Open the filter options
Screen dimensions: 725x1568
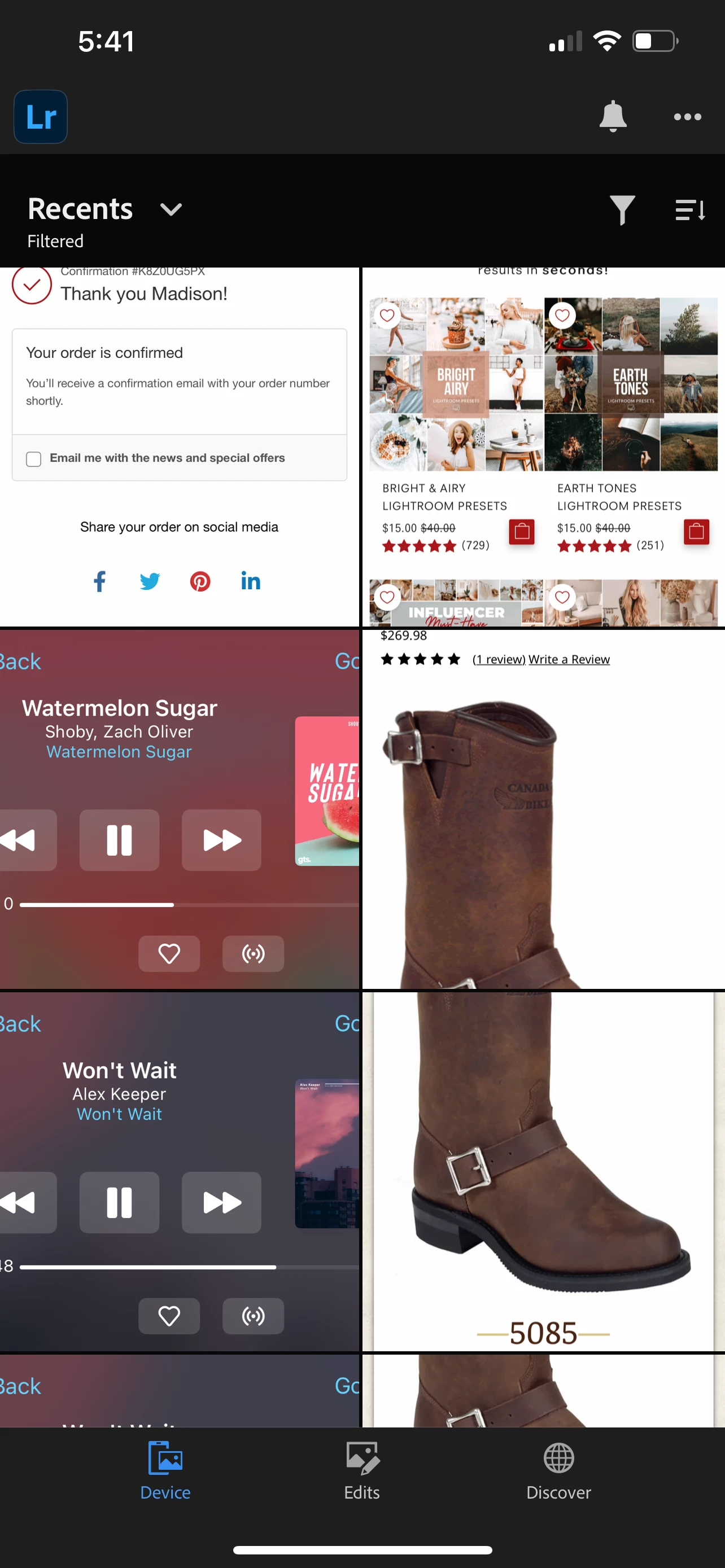622,210
